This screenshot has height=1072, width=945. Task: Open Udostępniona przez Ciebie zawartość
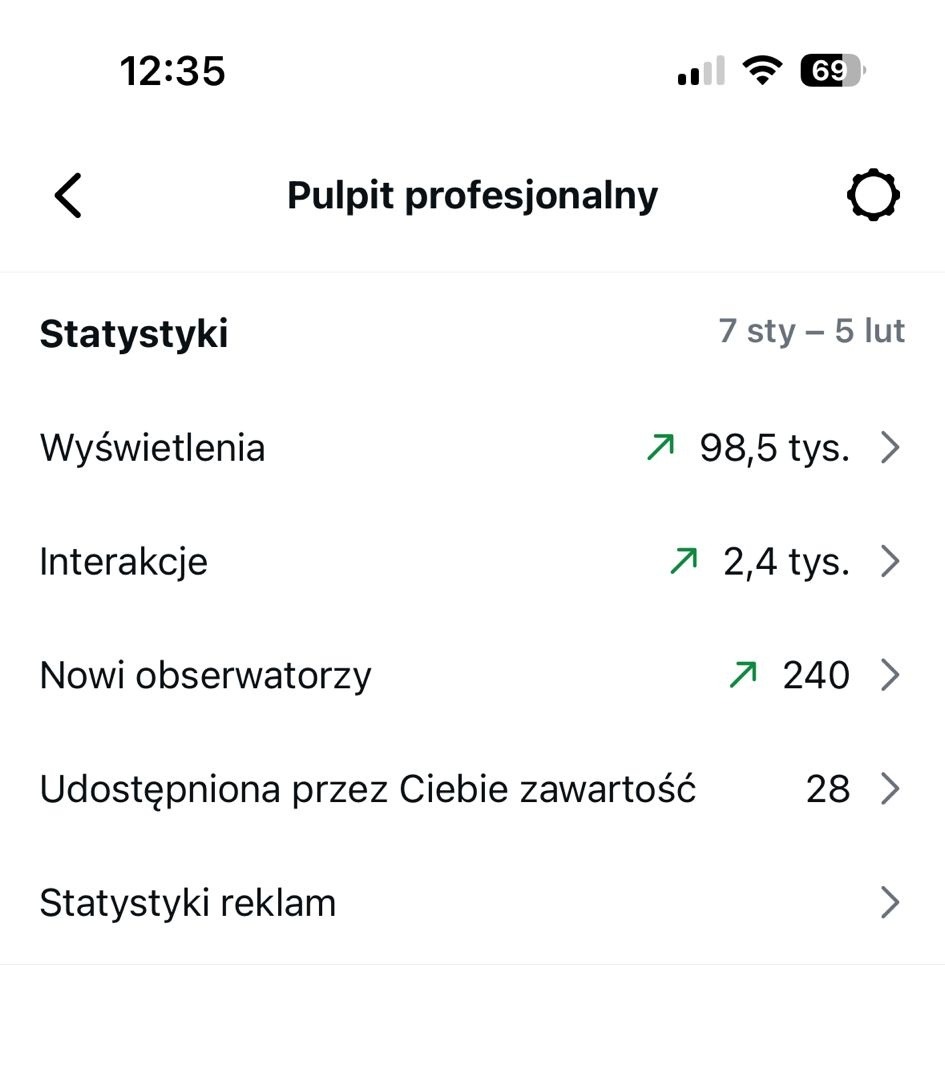point(369,789)
